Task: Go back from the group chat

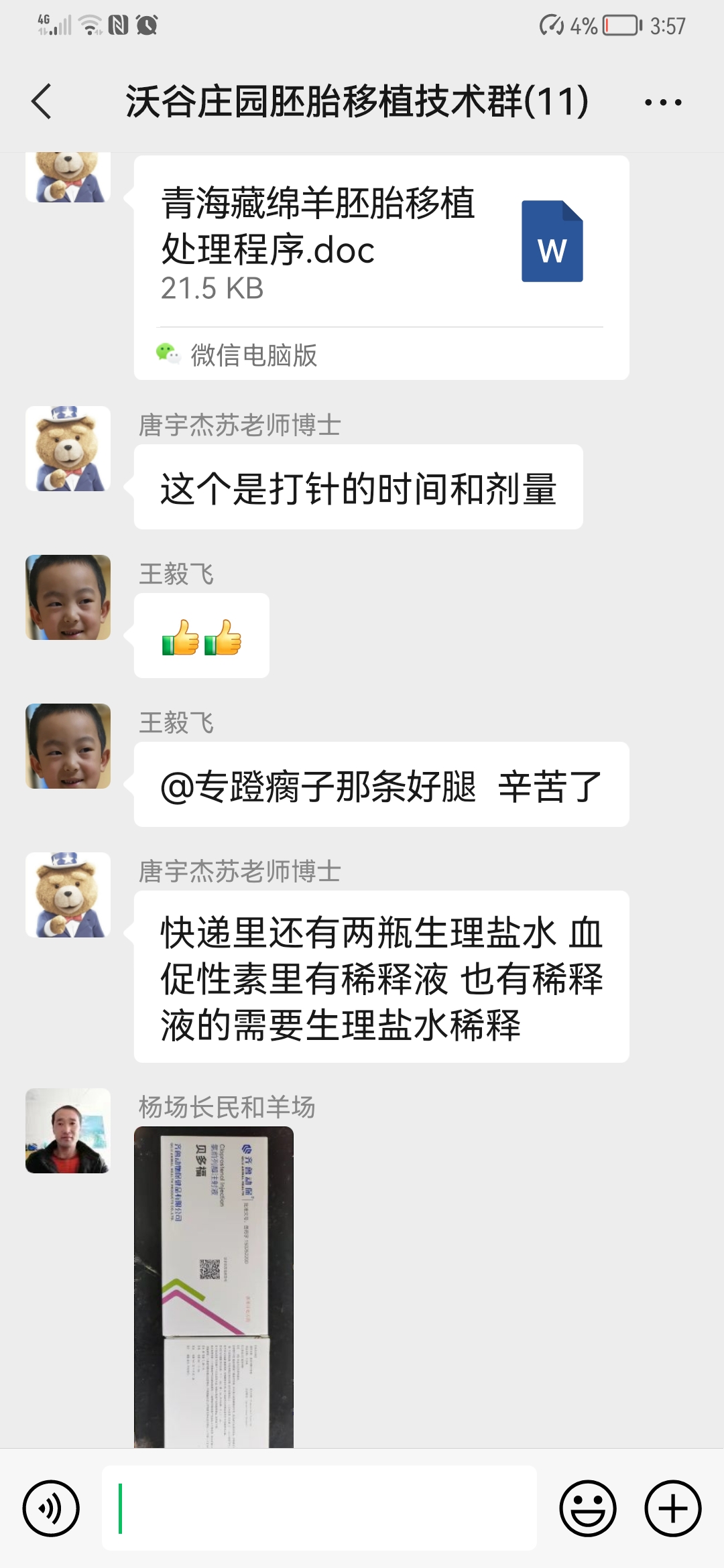Action: pos(42,102)
